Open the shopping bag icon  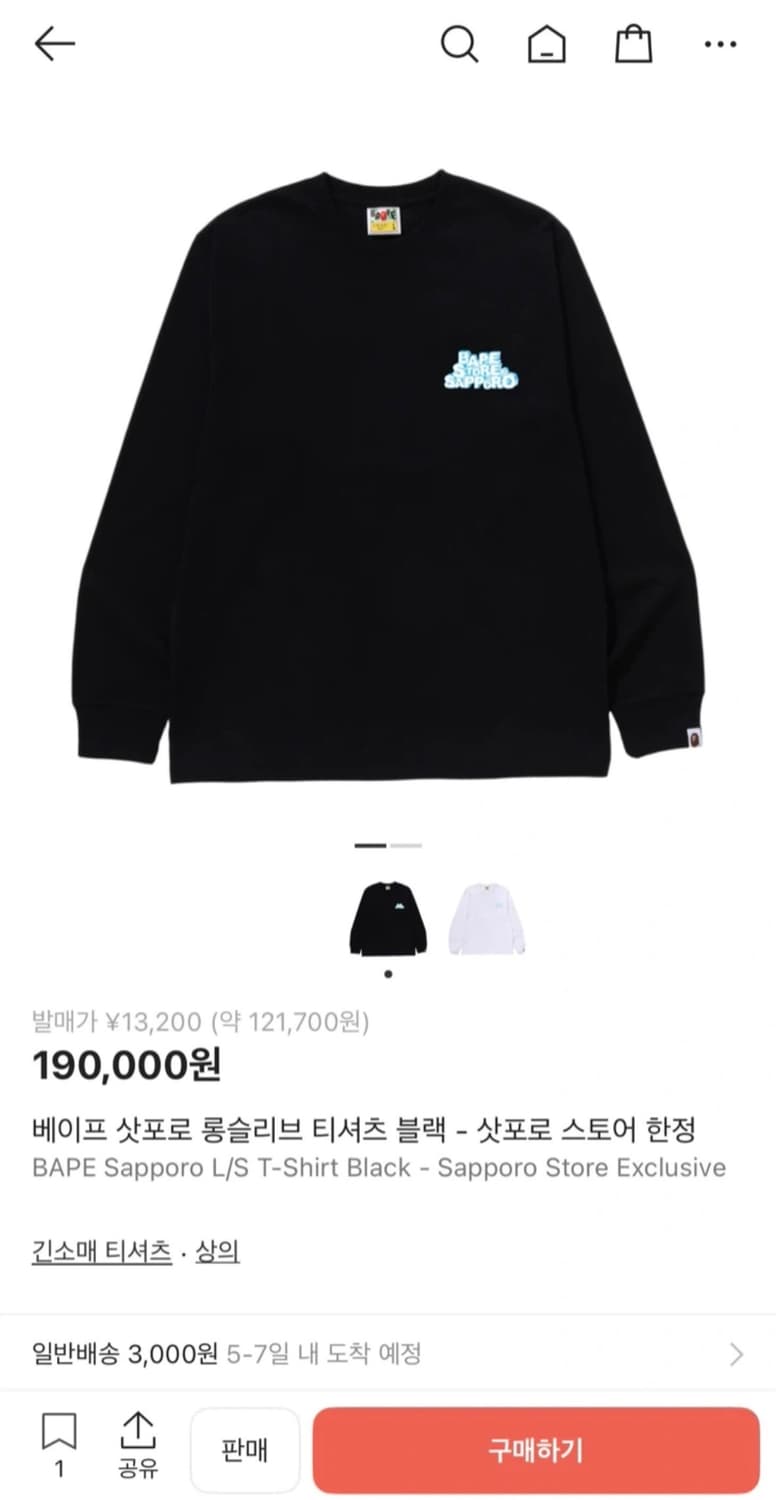click(x=632, y=43)
